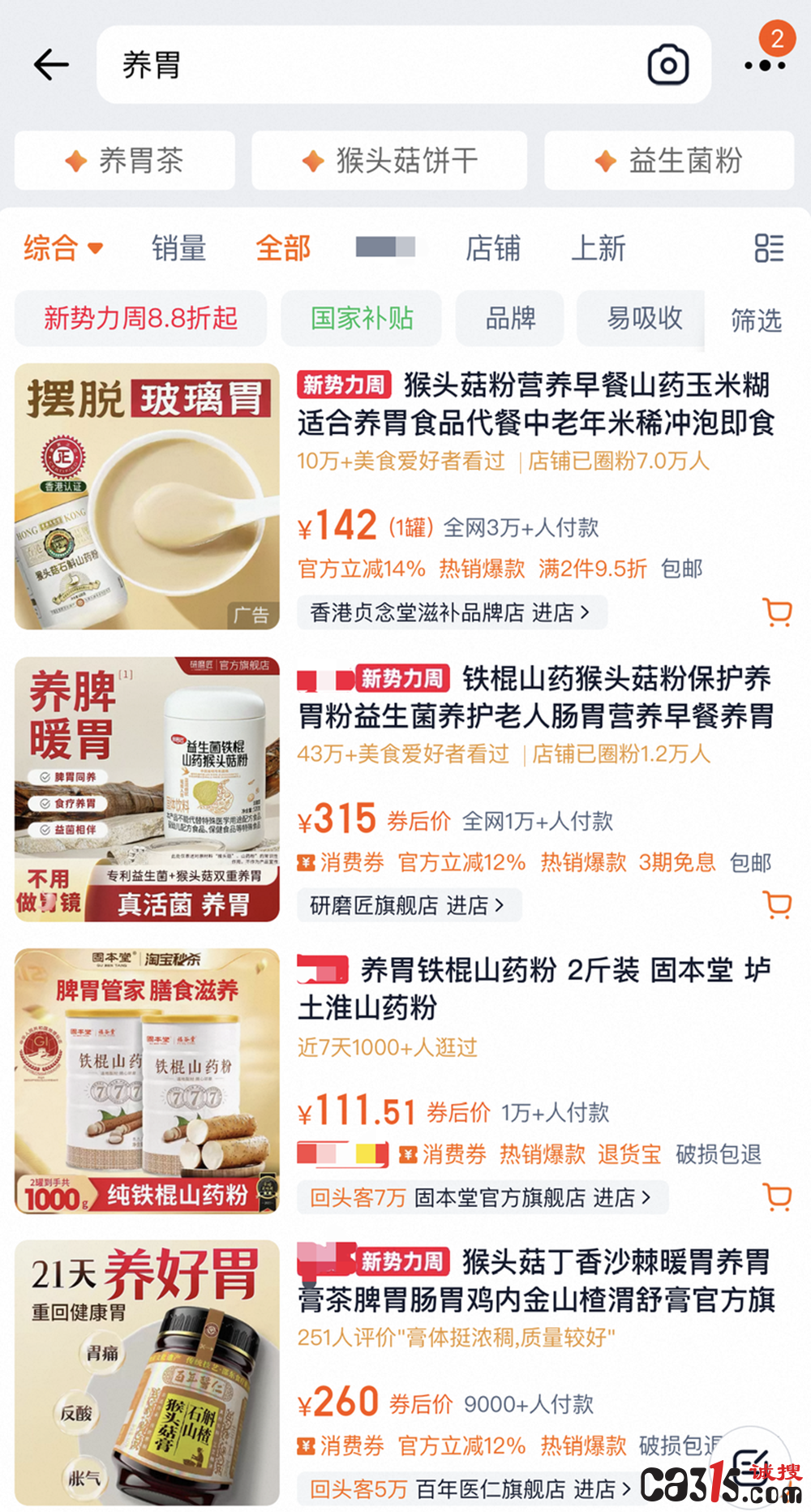The width and height of the screenshot is (811, 1512).
Task: Show 上新 new arrivals
Action: click(x=599, y=248)
